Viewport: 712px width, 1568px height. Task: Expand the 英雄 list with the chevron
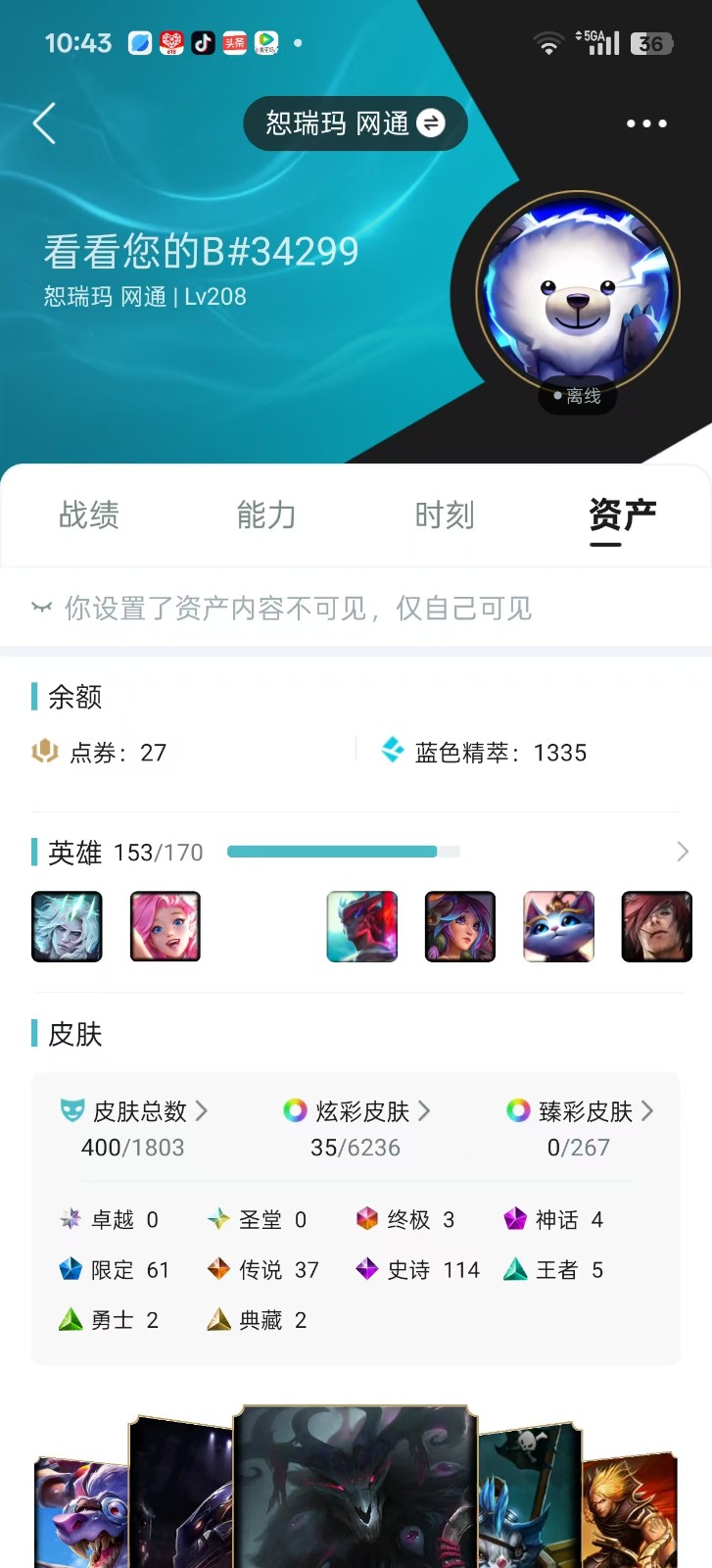pyautogui.click(x=683, y=852)
